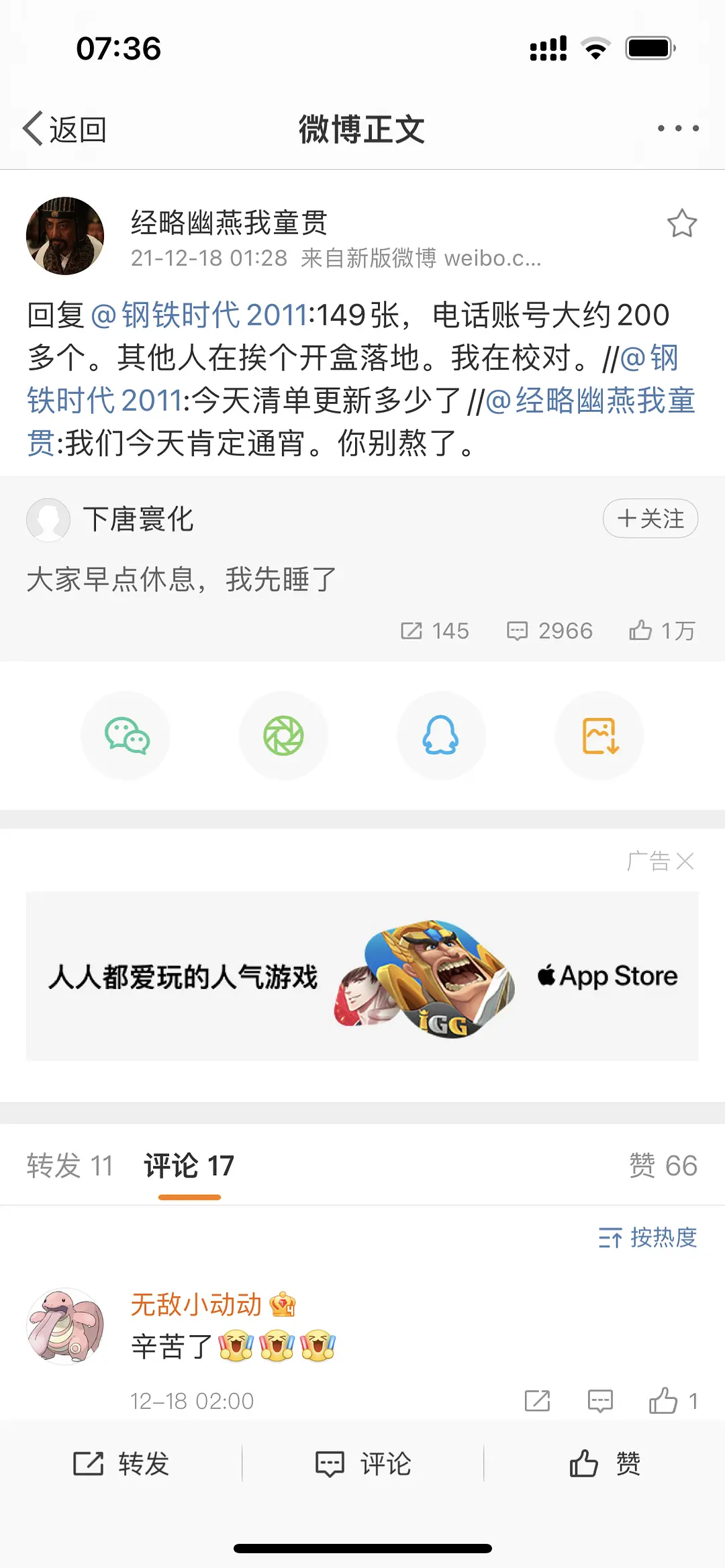
Task: Share the post to QQ
Action: 440,736
